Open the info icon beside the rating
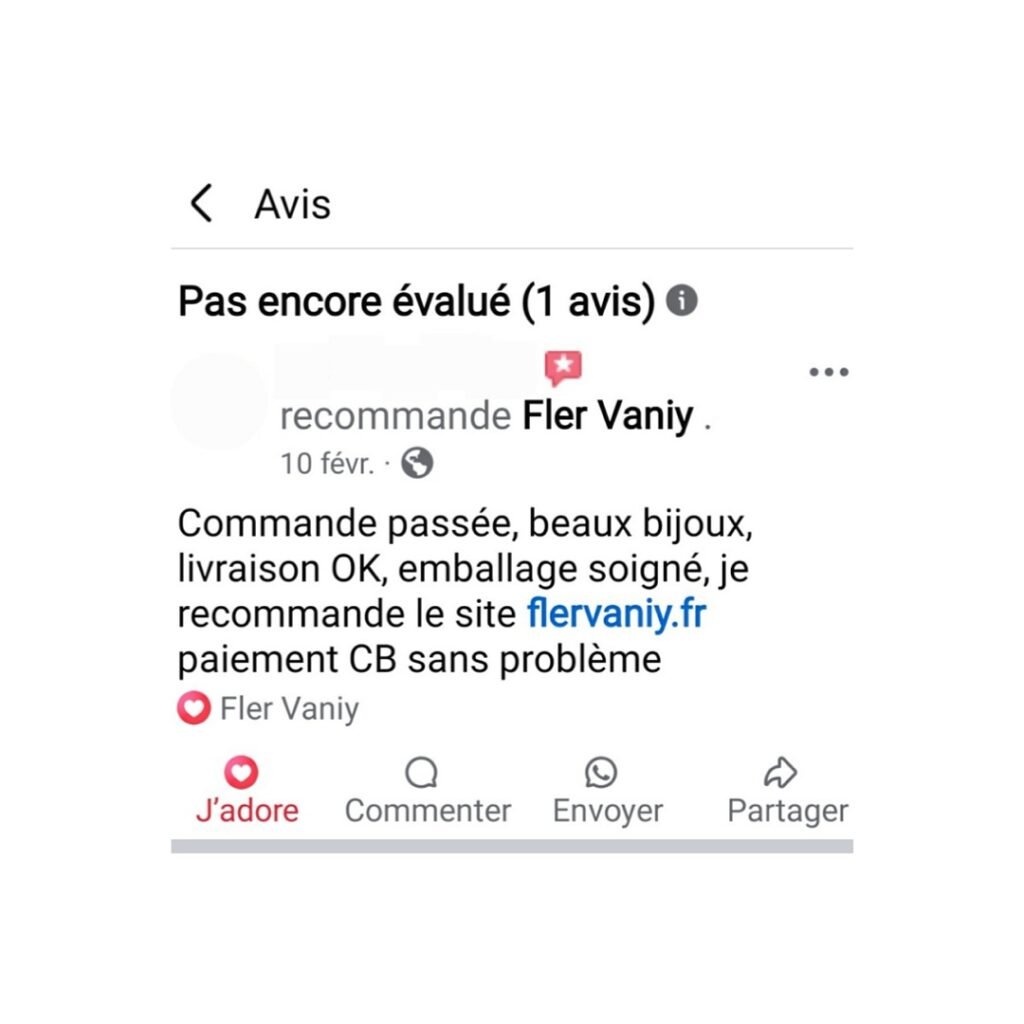Screen dimensions: 1024x1024 pos(681,300)
